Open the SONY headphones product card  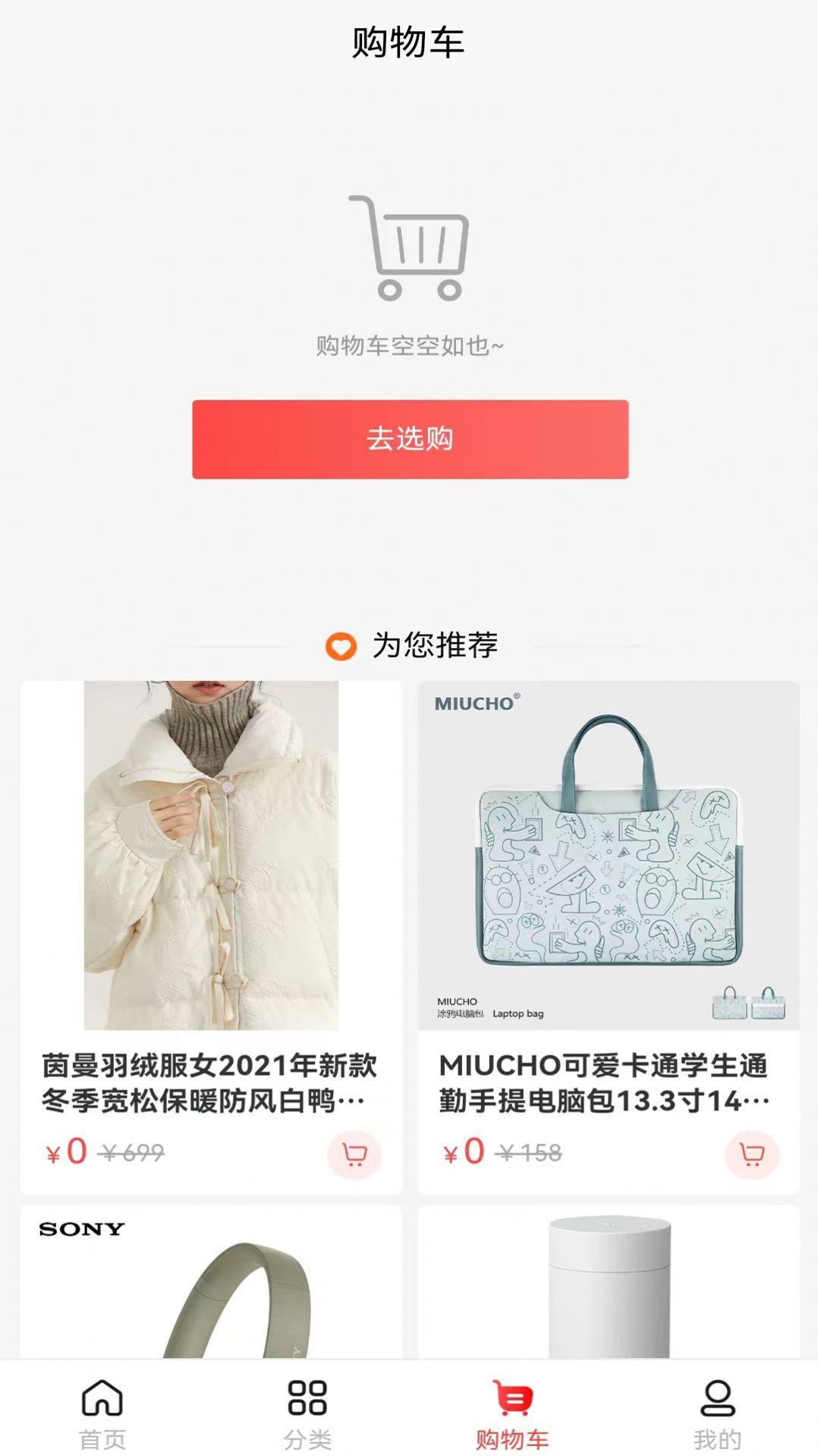[x=211, y=1281]
